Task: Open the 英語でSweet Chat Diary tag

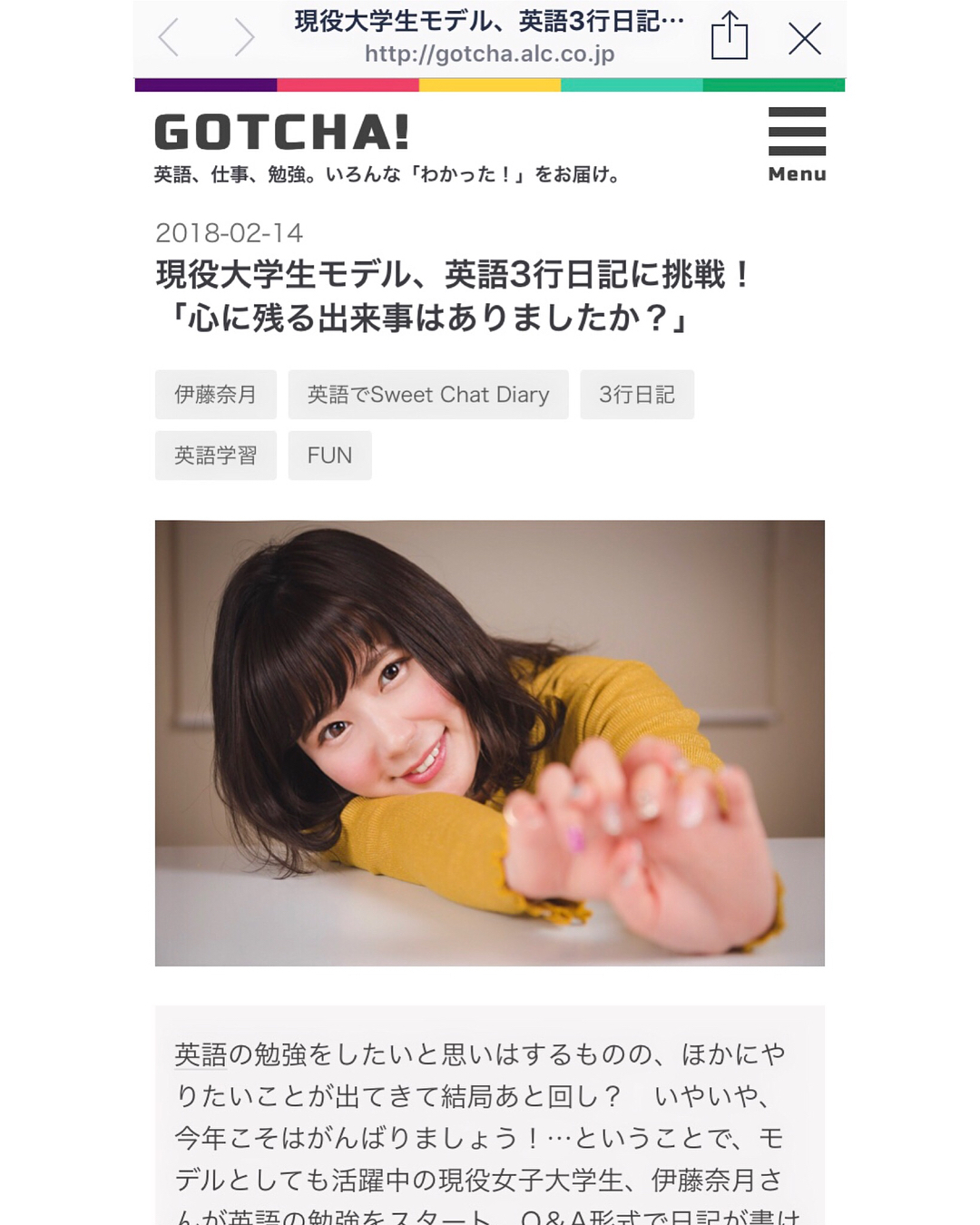Action: click(x=428, y=395)
